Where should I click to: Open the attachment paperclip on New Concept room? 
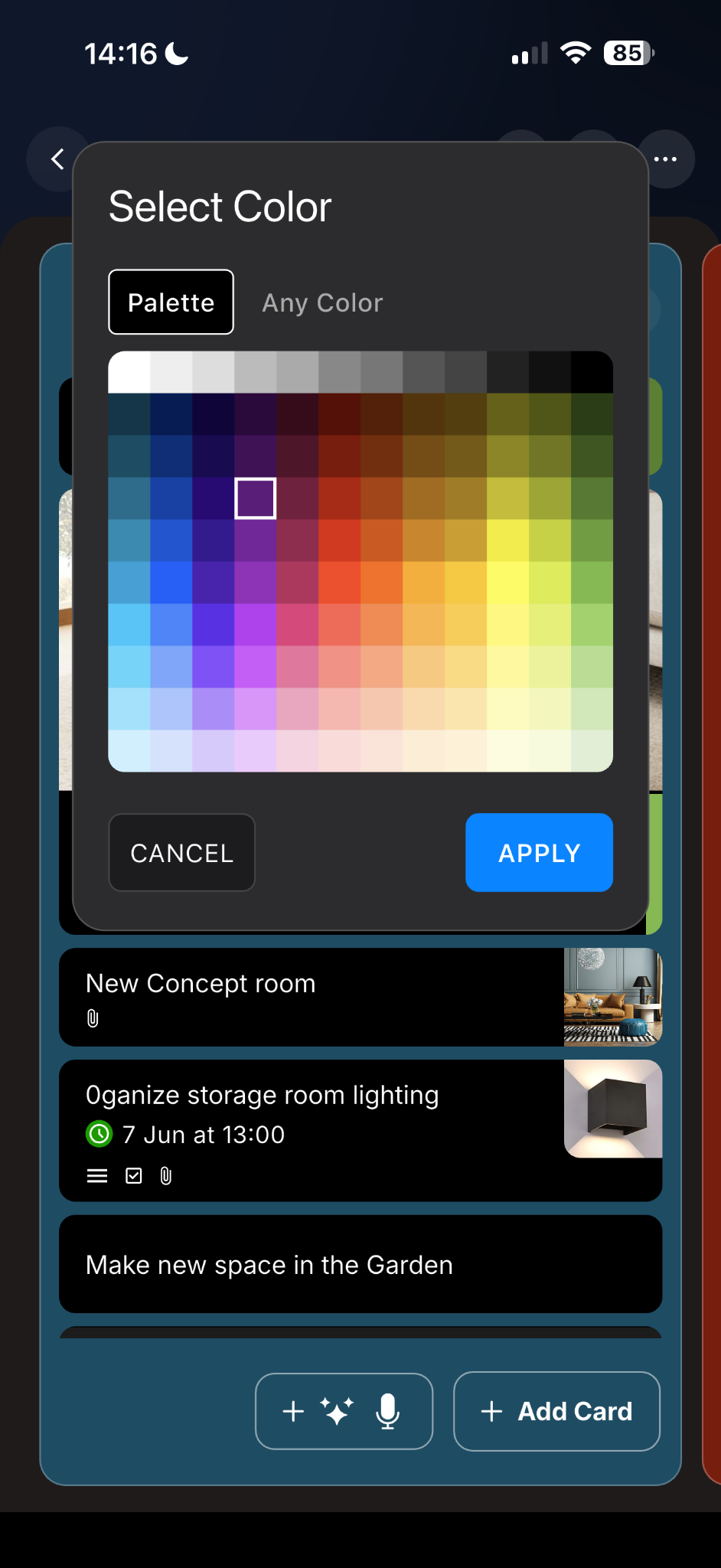(x=93, y=1018)
